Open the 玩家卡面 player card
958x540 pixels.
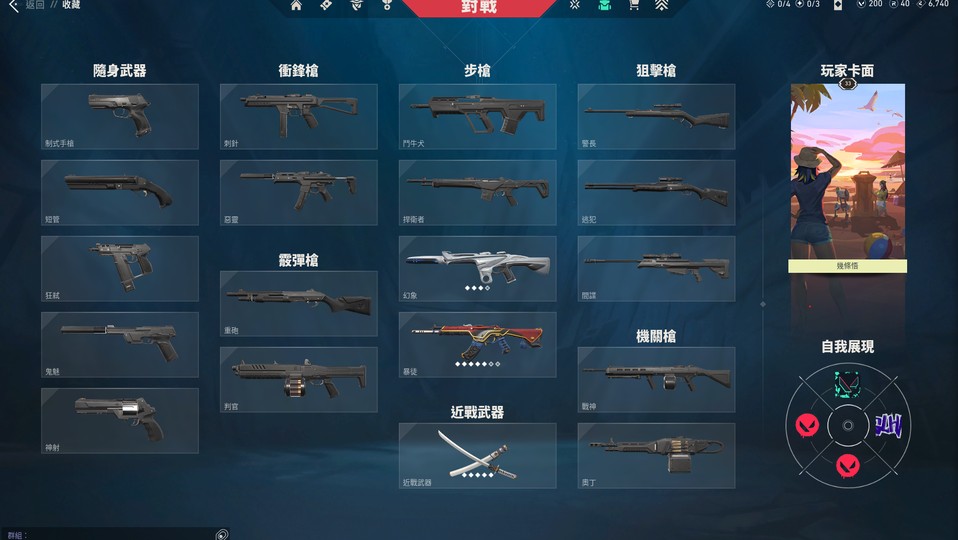click(847, 175)
